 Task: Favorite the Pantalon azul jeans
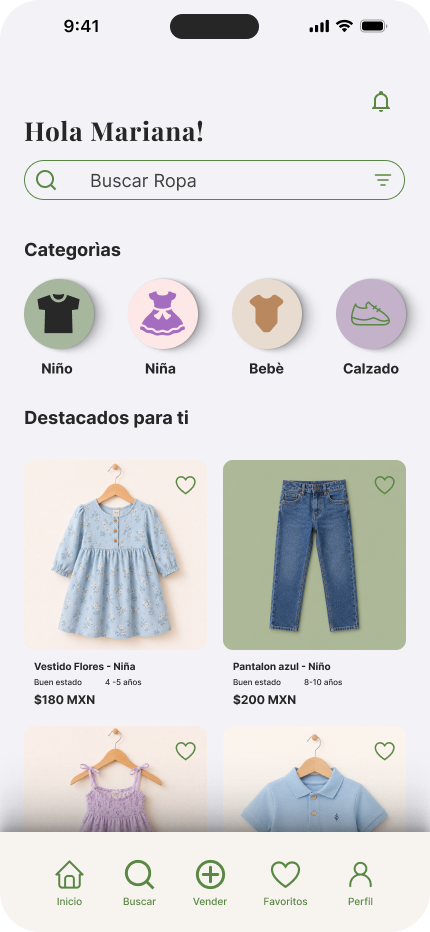(385, 485)
